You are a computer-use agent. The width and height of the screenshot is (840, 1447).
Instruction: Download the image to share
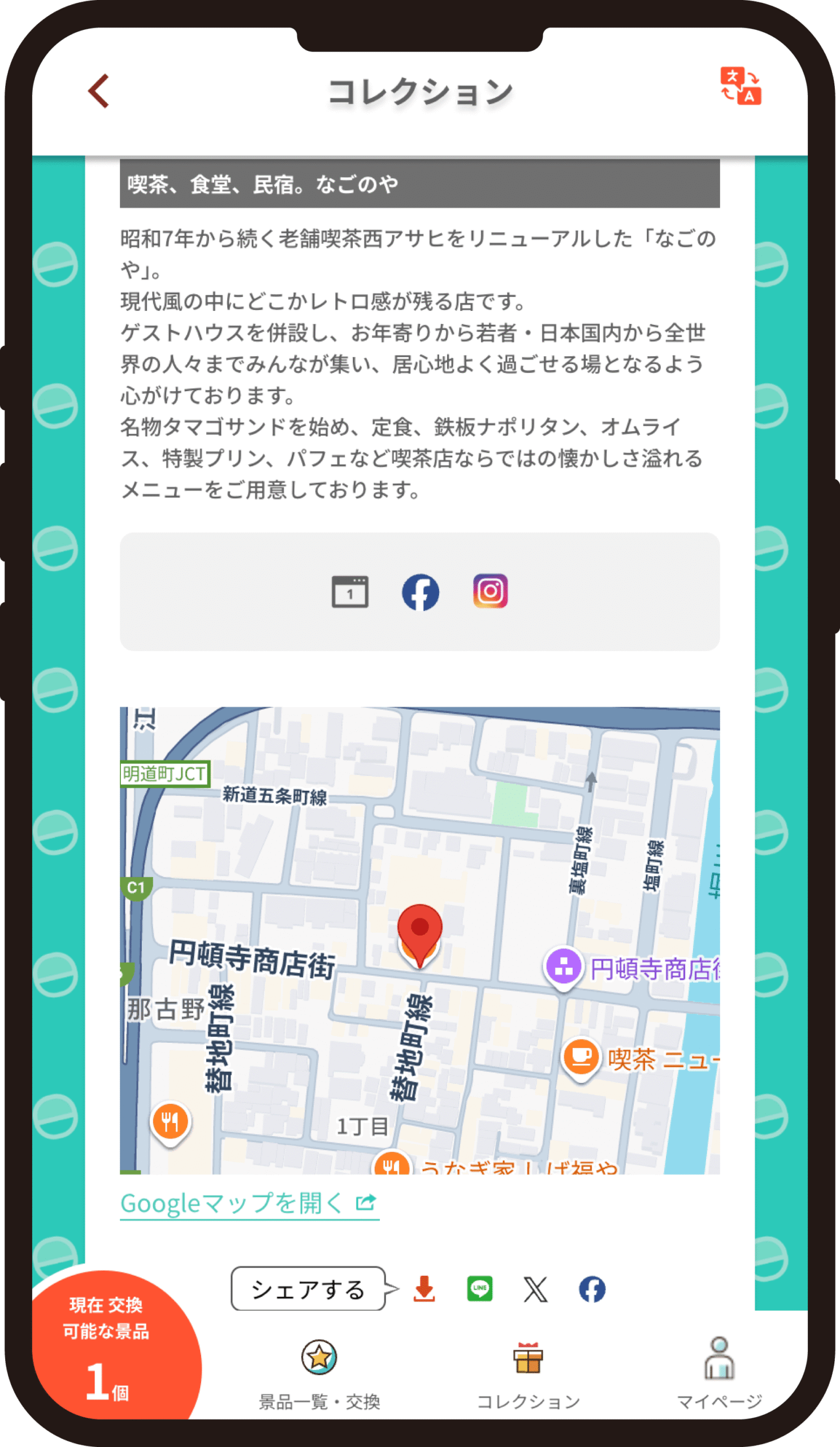pyautogui.click(x=425, y=1289)
